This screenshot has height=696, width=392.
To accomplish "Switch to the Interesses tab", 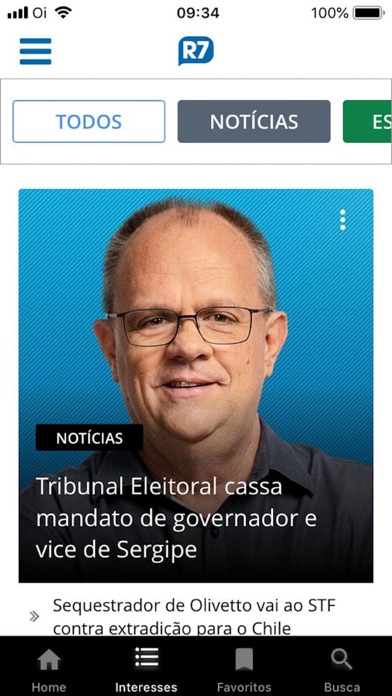I will pyautogui.click(x=146, y=669).
